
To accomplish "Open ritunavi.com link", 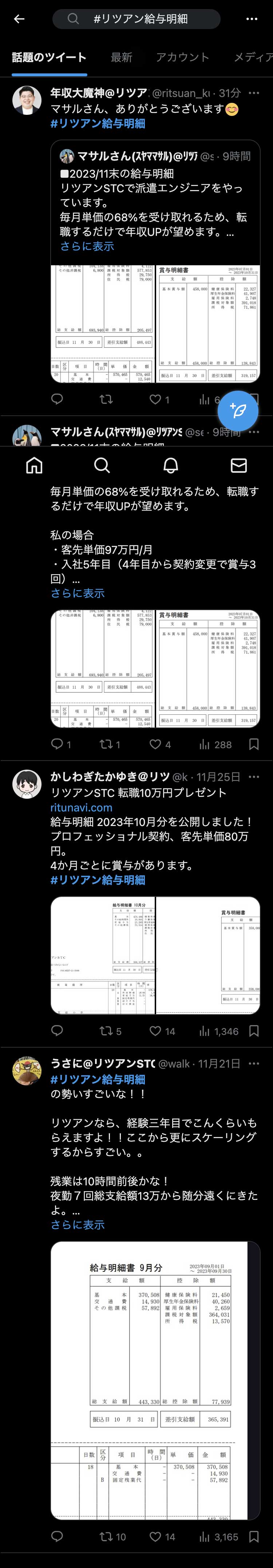I will [81, 807].
